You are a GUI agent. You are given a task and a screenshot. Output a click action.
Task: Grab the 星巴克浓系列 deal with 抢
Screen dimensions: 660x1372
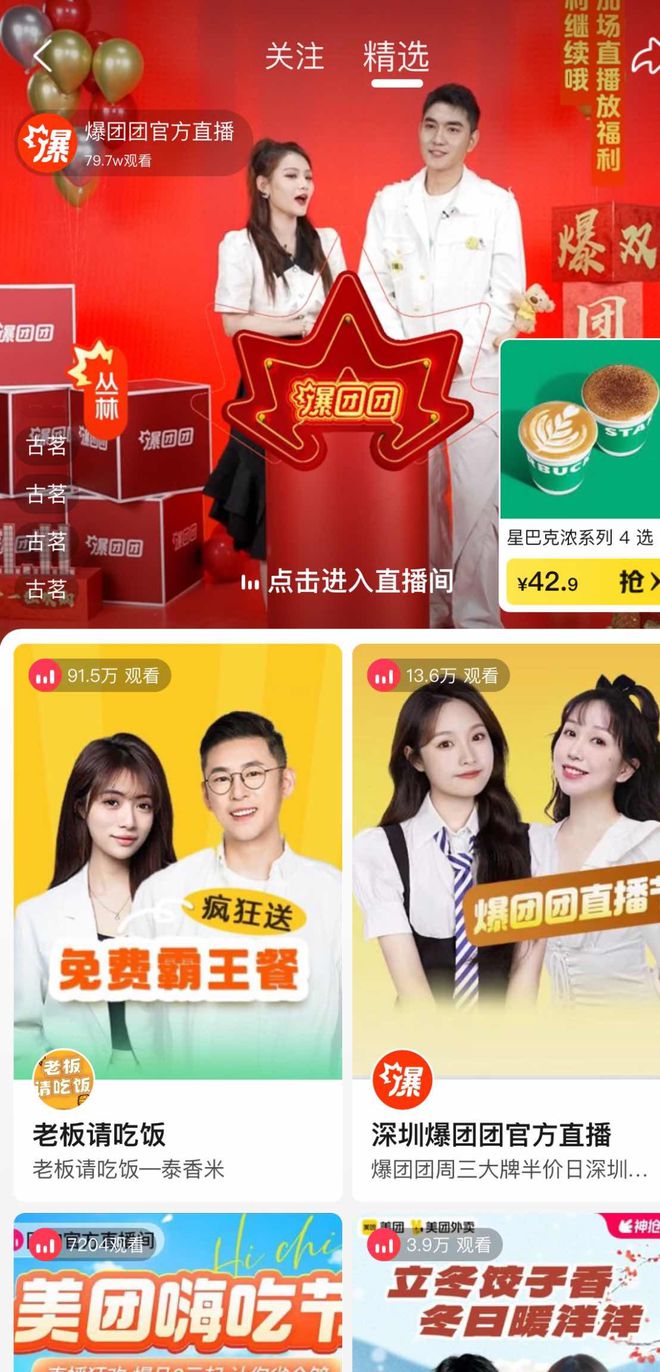tap(636, 582)
